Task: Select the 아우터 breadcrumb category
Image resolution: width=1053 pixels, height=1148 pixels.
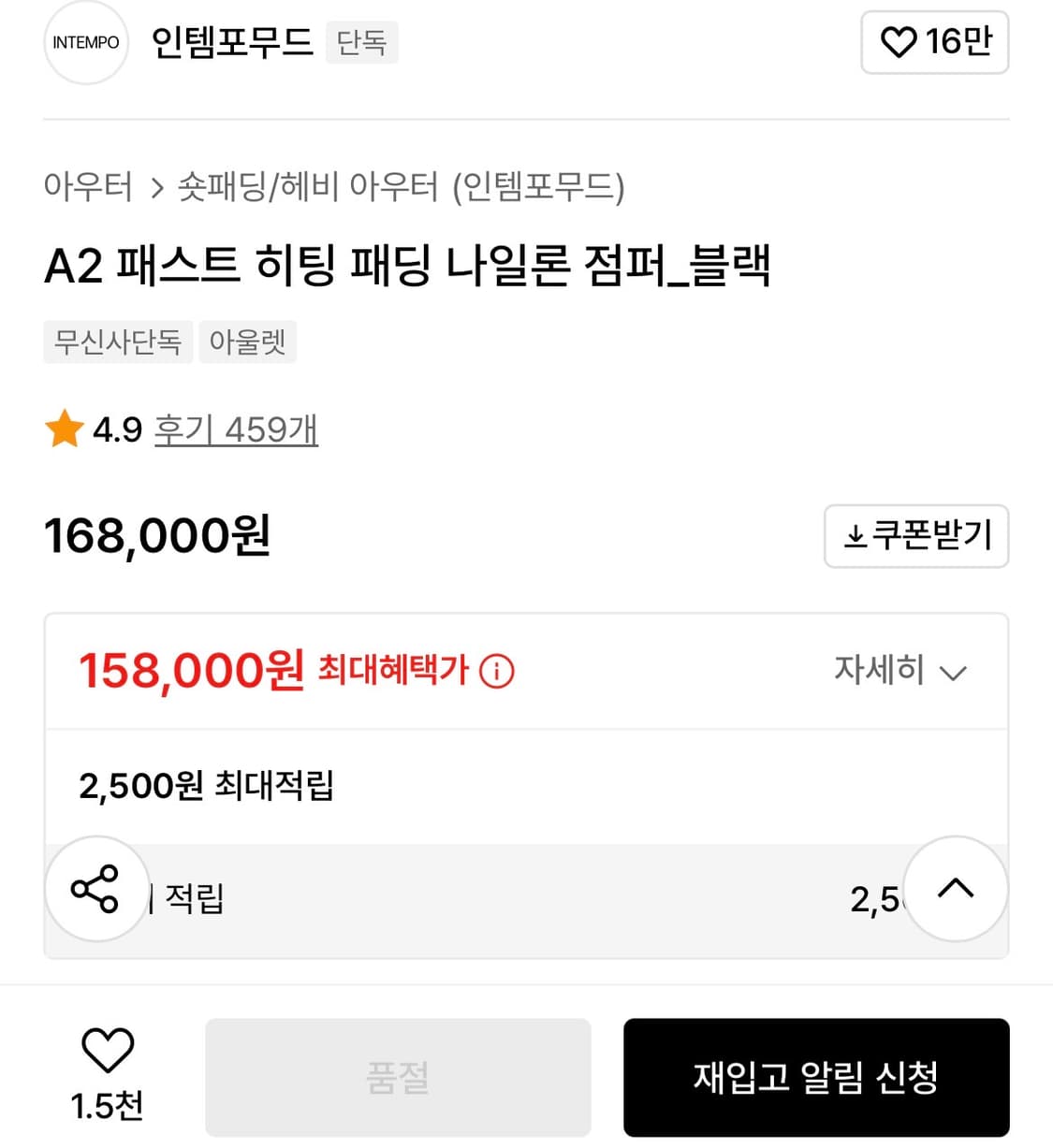Action: (x=89, y=187)
